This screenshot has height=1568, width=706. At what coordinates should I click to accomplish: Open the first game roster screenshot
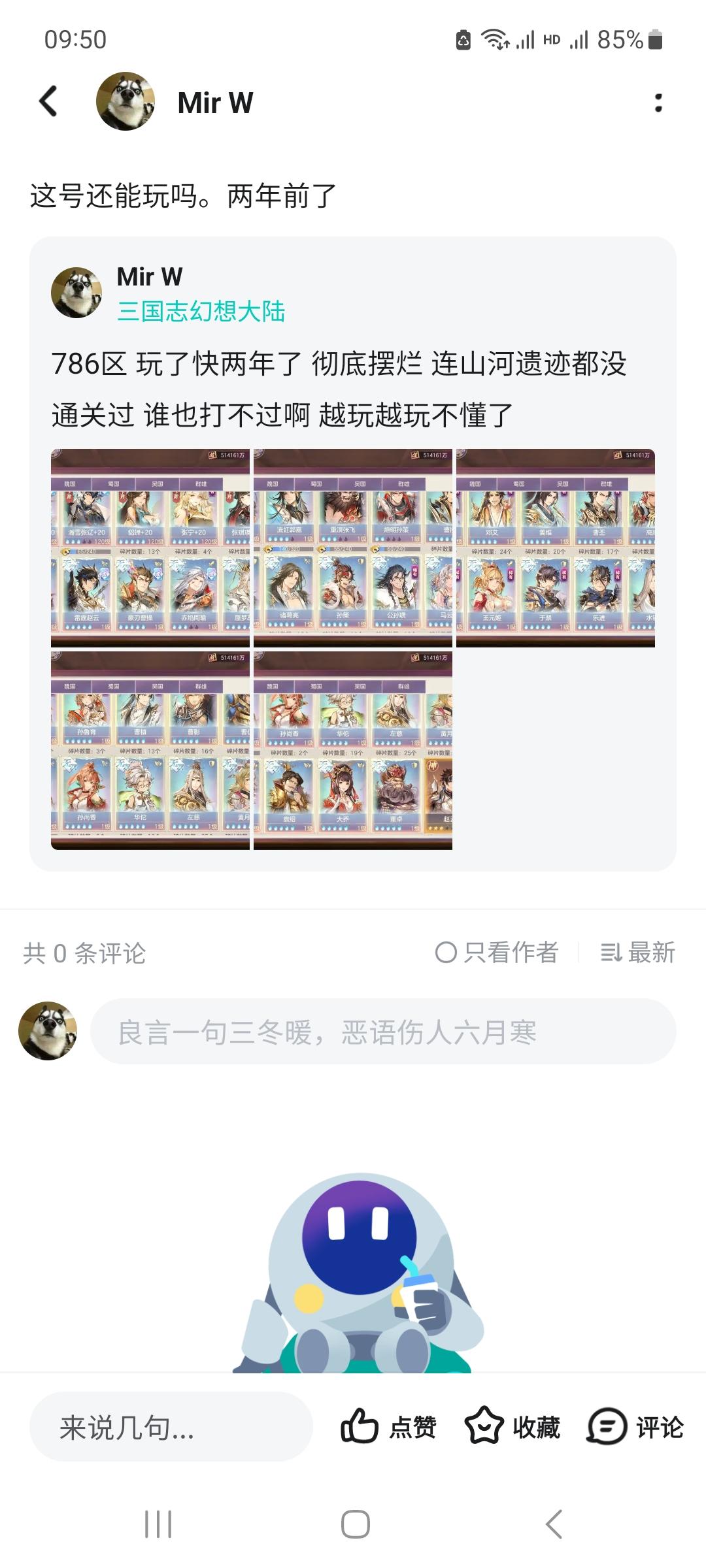click(152, 547)
